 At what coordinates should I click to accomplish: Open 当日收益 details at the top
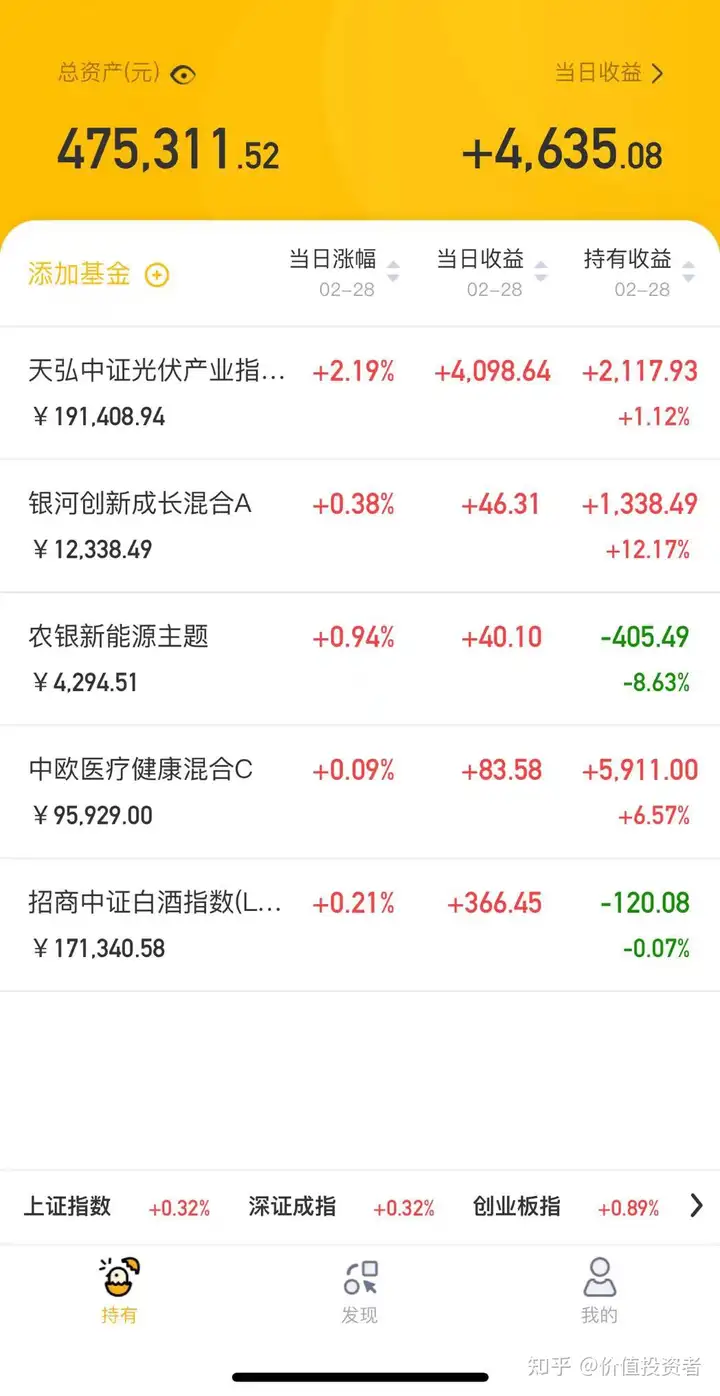609,73
